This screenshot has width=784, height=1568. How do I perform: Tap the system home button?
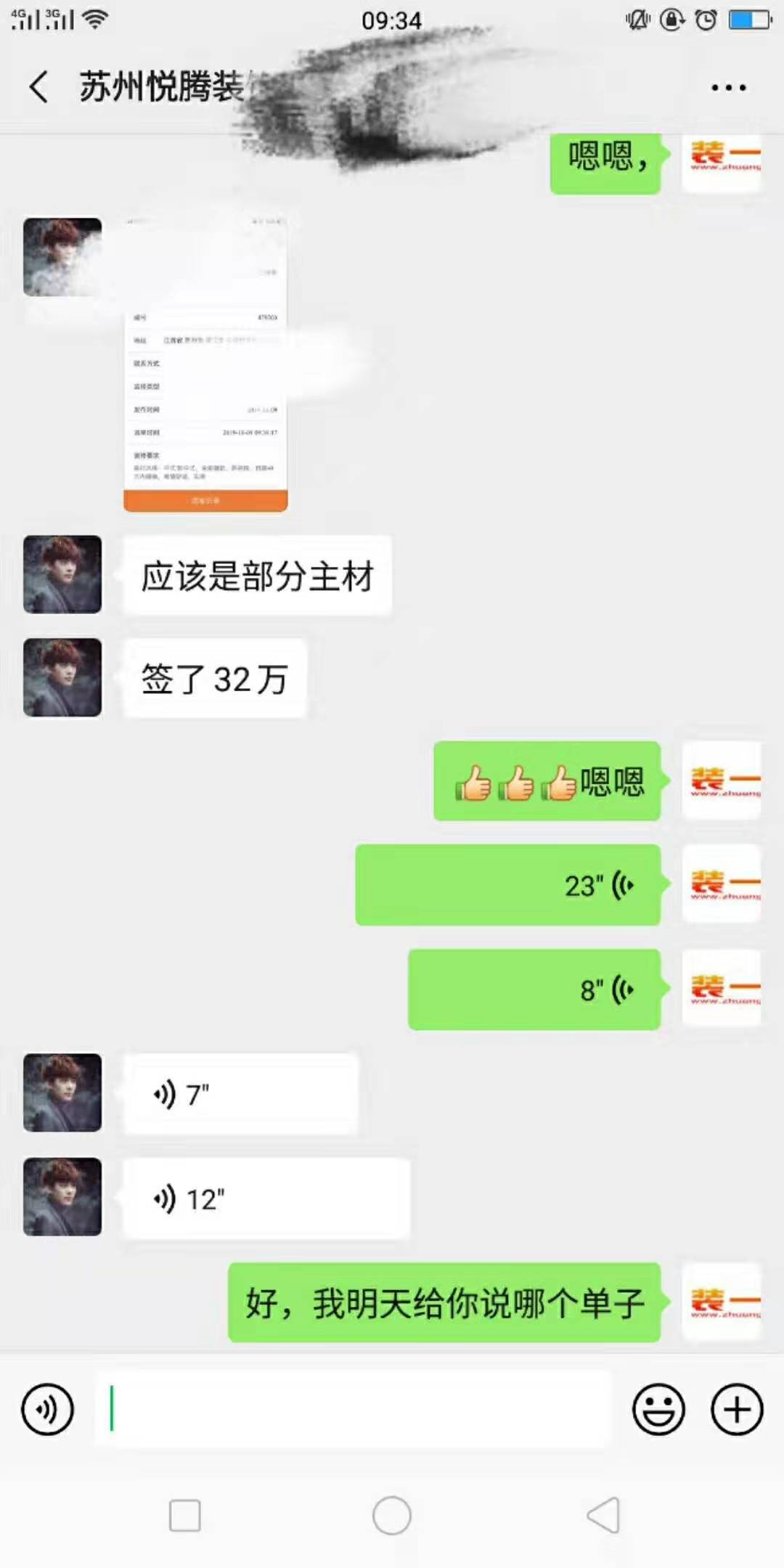[x=392, y=1516]
